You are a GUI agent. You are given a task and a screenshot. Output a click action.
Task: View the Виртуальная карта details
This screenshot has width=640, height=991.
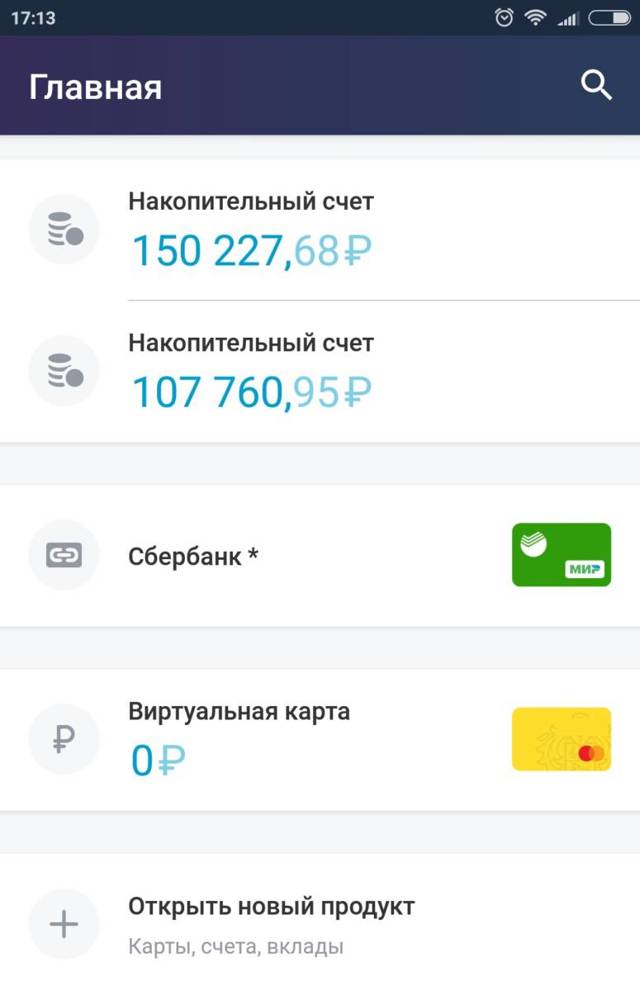[320, 740]
